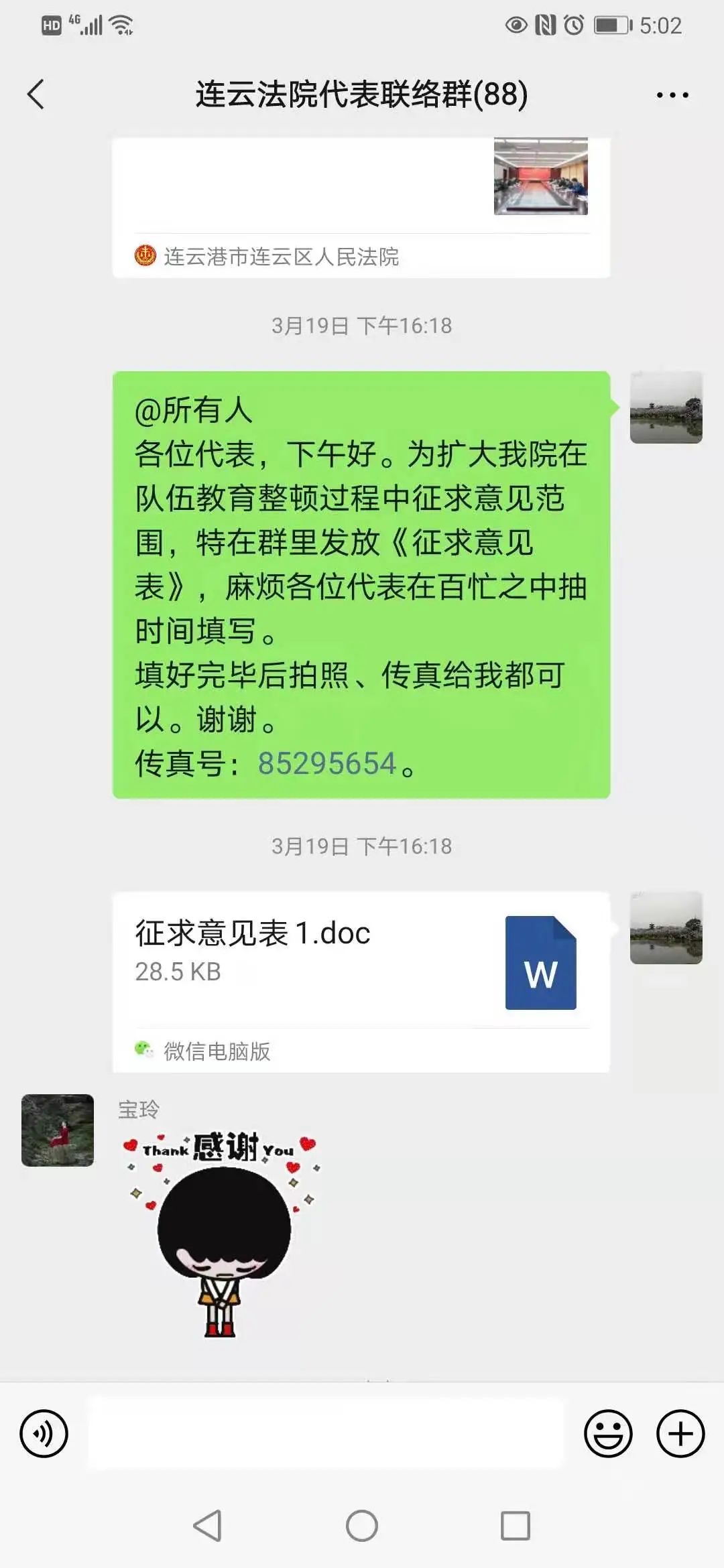Open the plus attachments menu
The height and width of the screenshot is (1568, 724).
[680, 1433]
